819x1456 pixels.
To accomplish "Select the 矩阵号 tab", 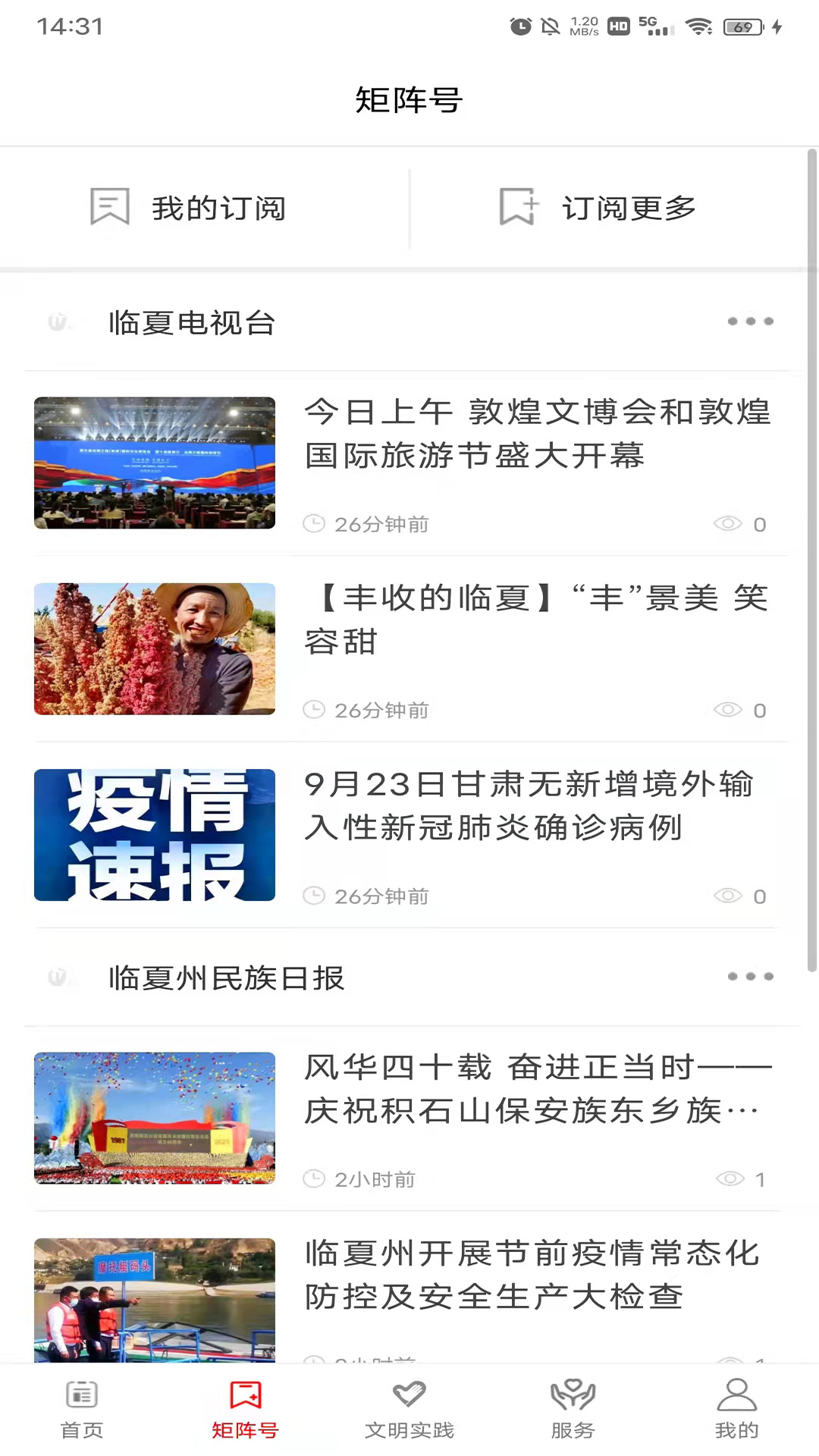I will [245, 1410].
